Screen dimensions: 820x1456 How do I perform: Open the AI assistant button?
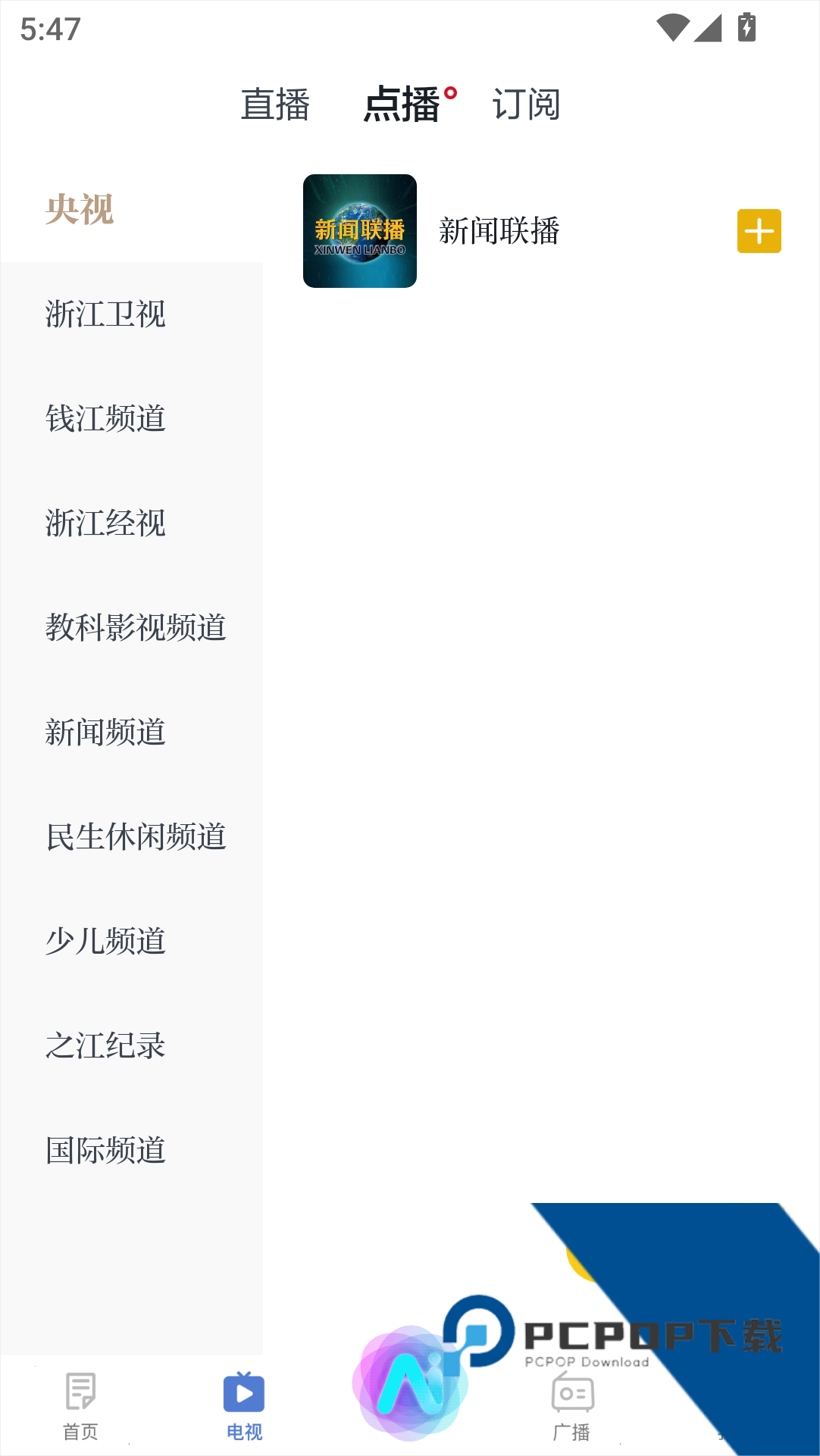pos(409,1385)
